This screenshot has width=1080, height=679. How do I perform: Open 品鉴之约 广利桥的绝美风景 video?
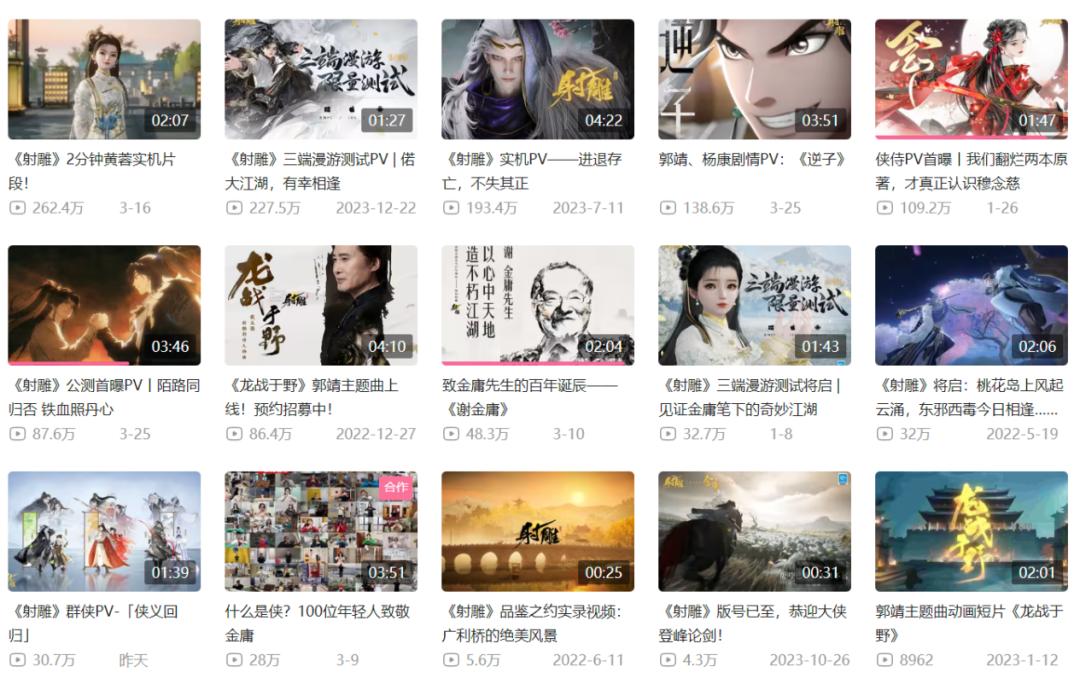click(538, 531)
